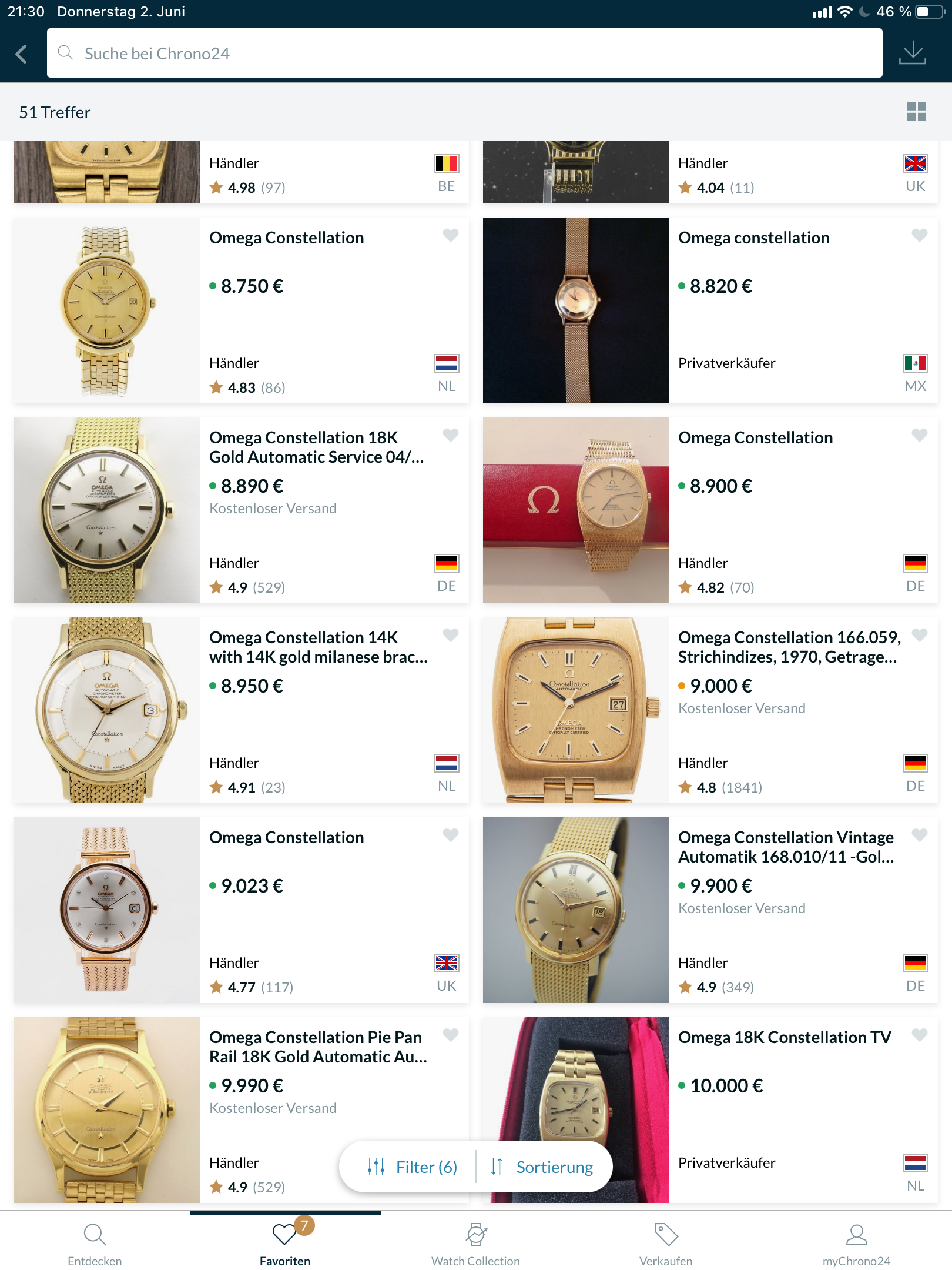Like the Omega Constellation 8.900 € watch
The width and height of the screenshot is (952, 1270).
coord(919,435)
